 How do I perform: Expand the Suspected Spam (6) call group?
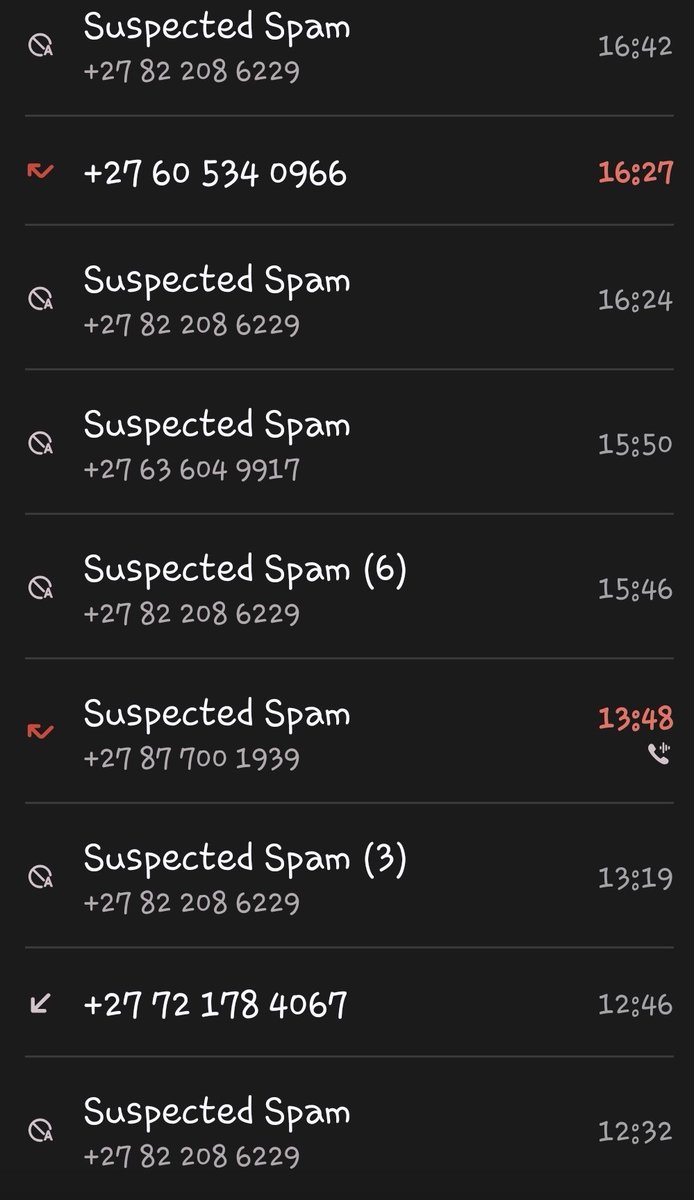click(347, 586)
